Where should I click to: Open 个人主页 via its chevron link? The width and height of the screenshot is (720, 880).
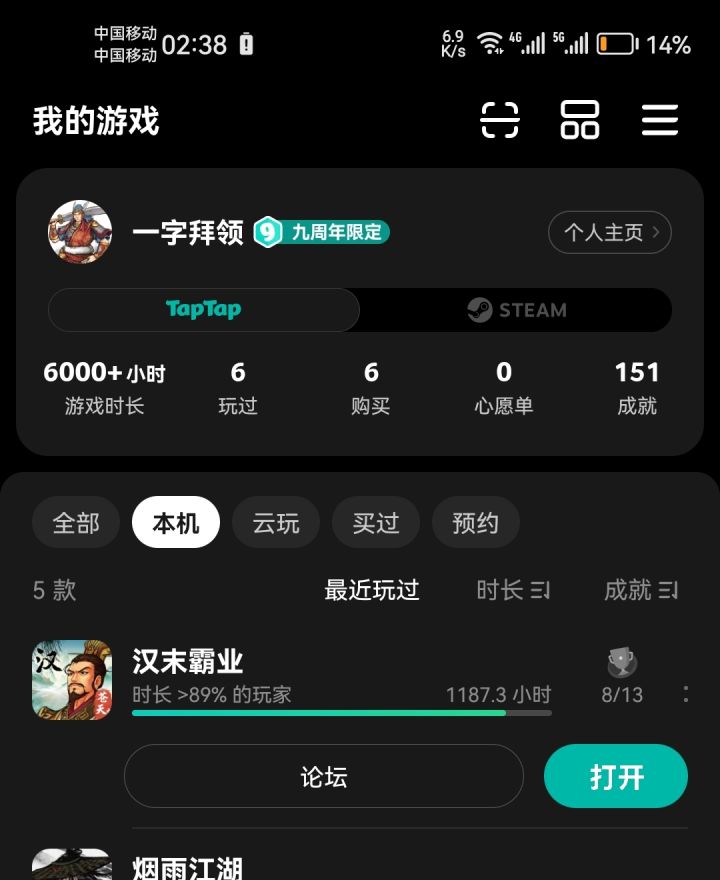[x=610, y=232]
